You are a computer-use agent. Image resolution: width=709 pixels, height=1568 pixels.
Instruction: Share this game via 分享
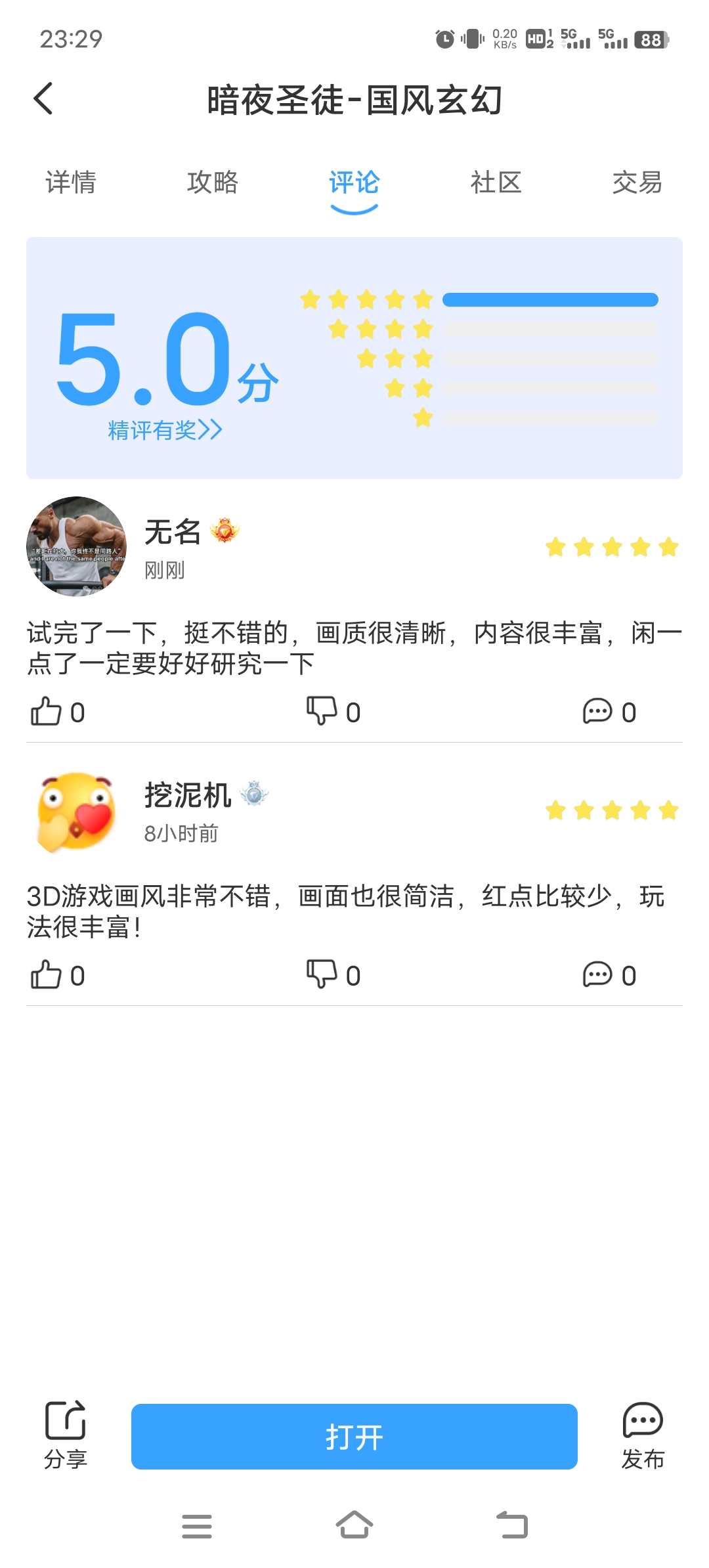(x=66, y=1435)
